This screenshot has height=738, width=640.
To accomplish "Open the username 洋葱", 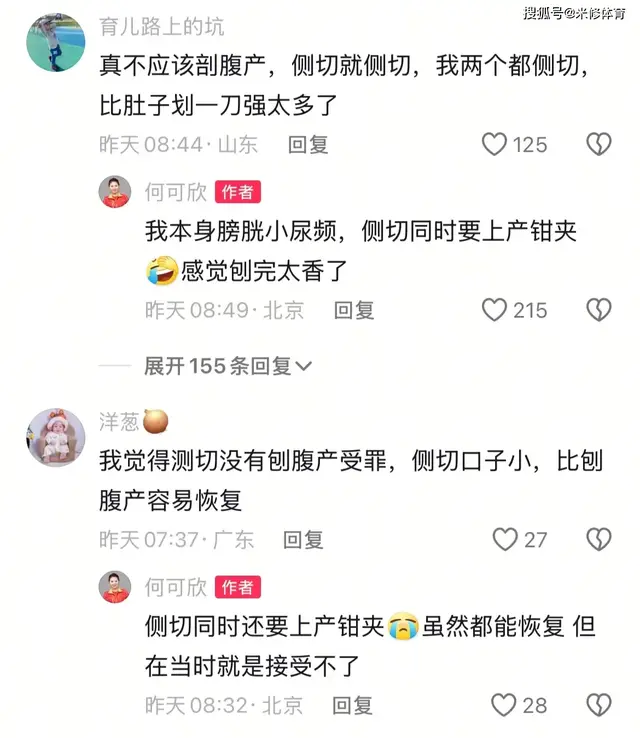I will [119, 422].
